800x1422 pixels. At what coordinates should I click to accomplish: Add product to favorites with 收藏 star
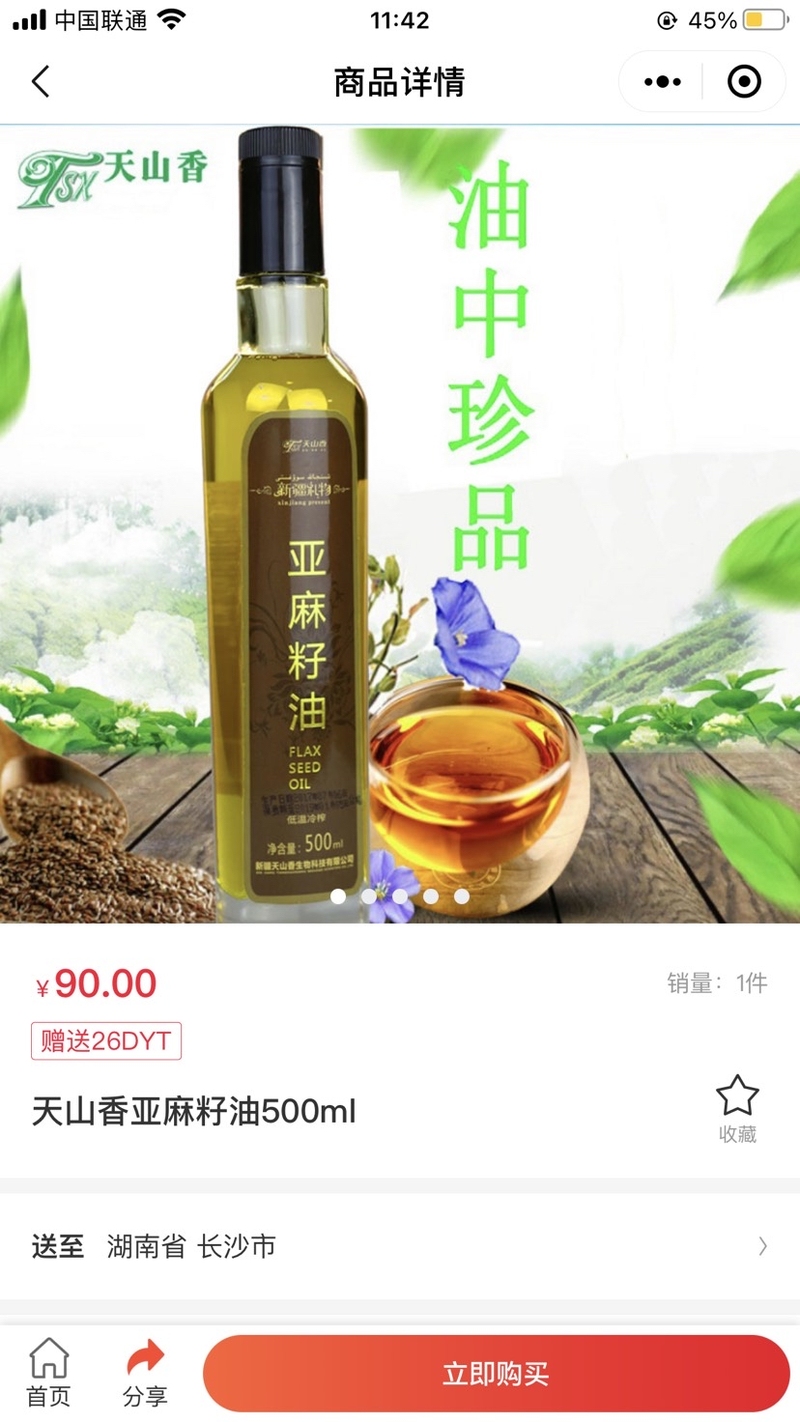coord(737,1108)
